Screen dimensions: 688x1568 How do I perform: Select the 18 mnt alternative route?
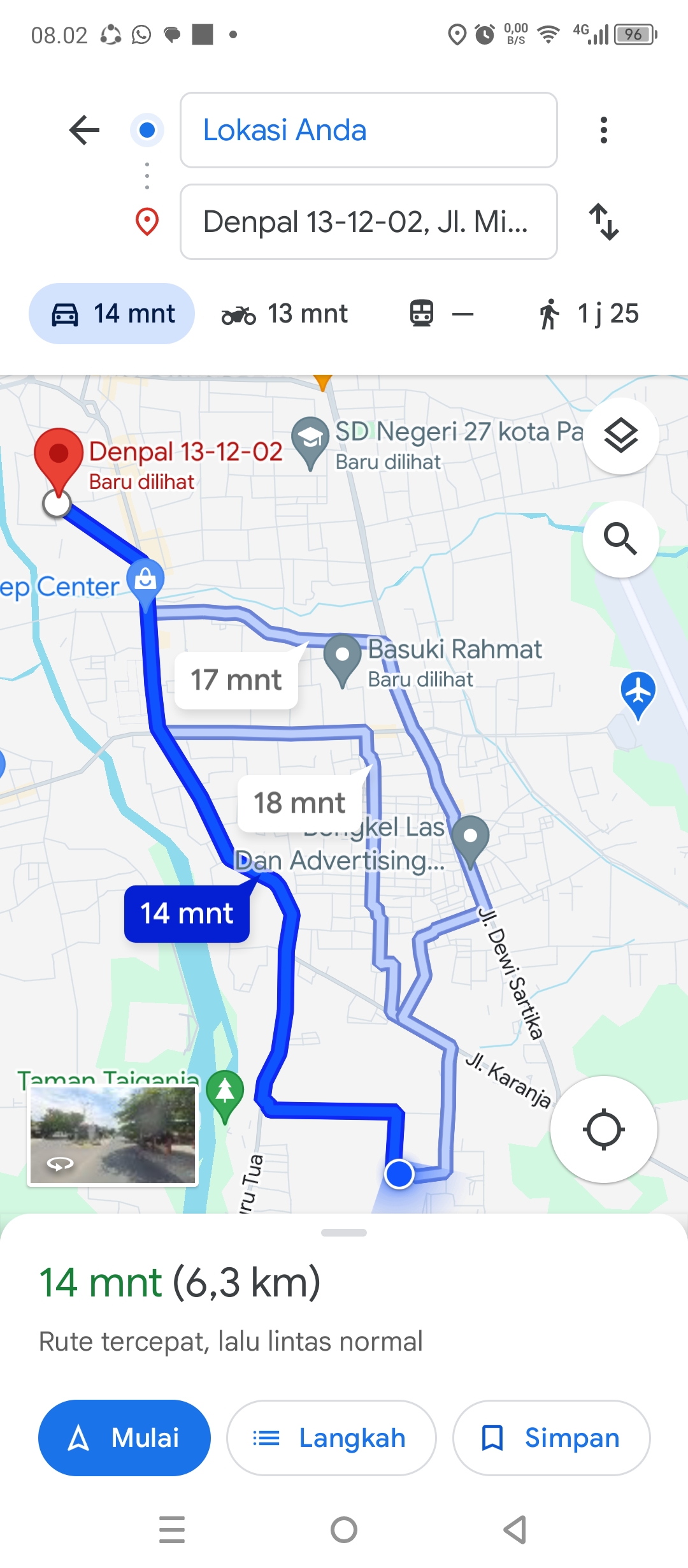(299, 803)
